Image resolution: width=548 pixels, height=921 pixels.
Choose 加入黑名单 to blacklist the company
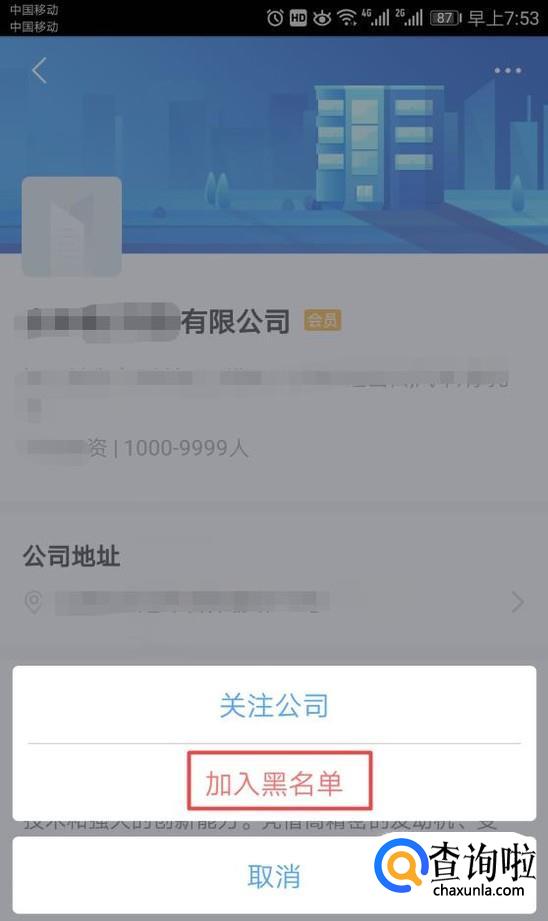(x=274, y=782)
